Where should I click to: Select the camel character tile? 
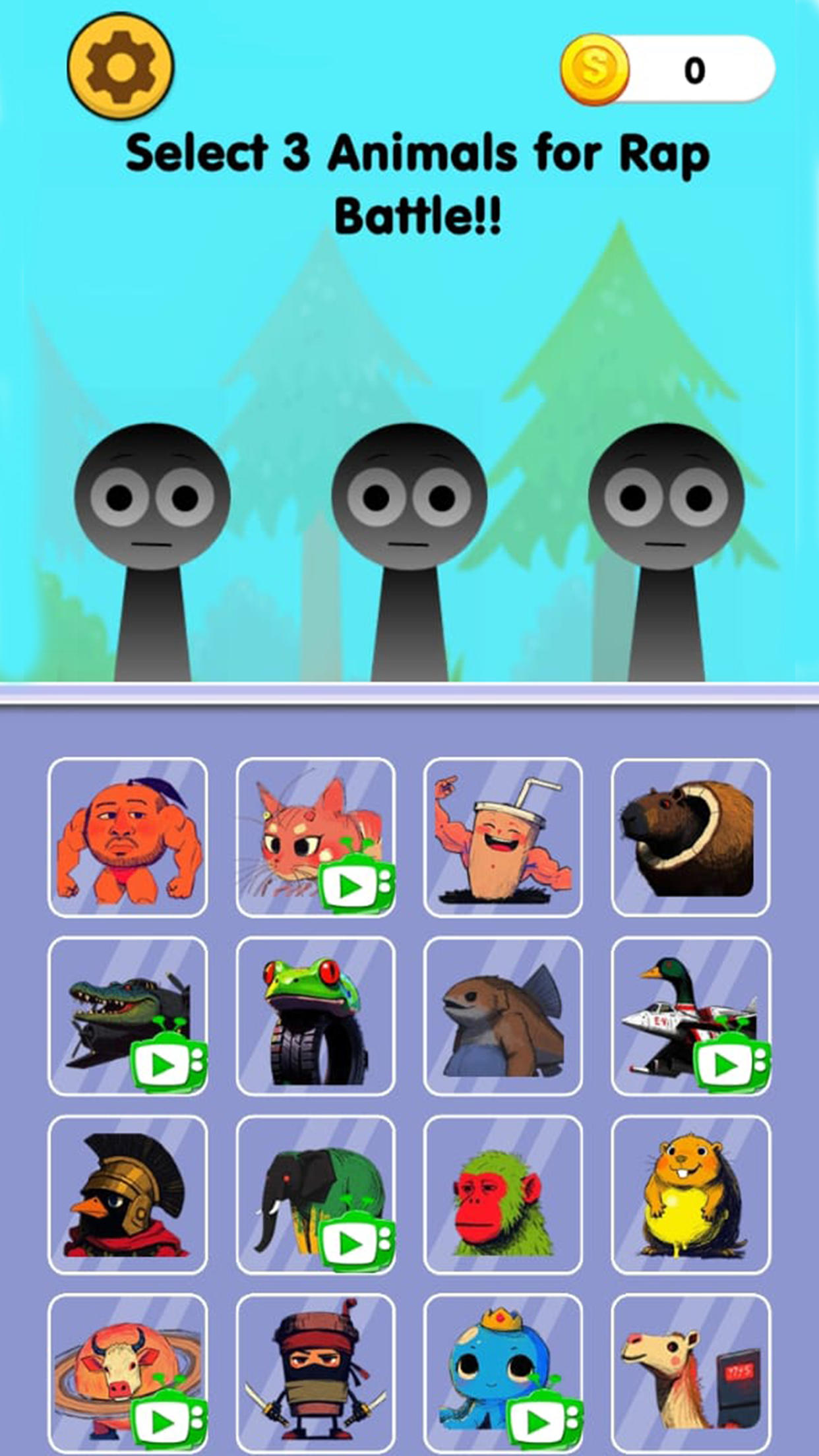click(x=690, y=1373)
